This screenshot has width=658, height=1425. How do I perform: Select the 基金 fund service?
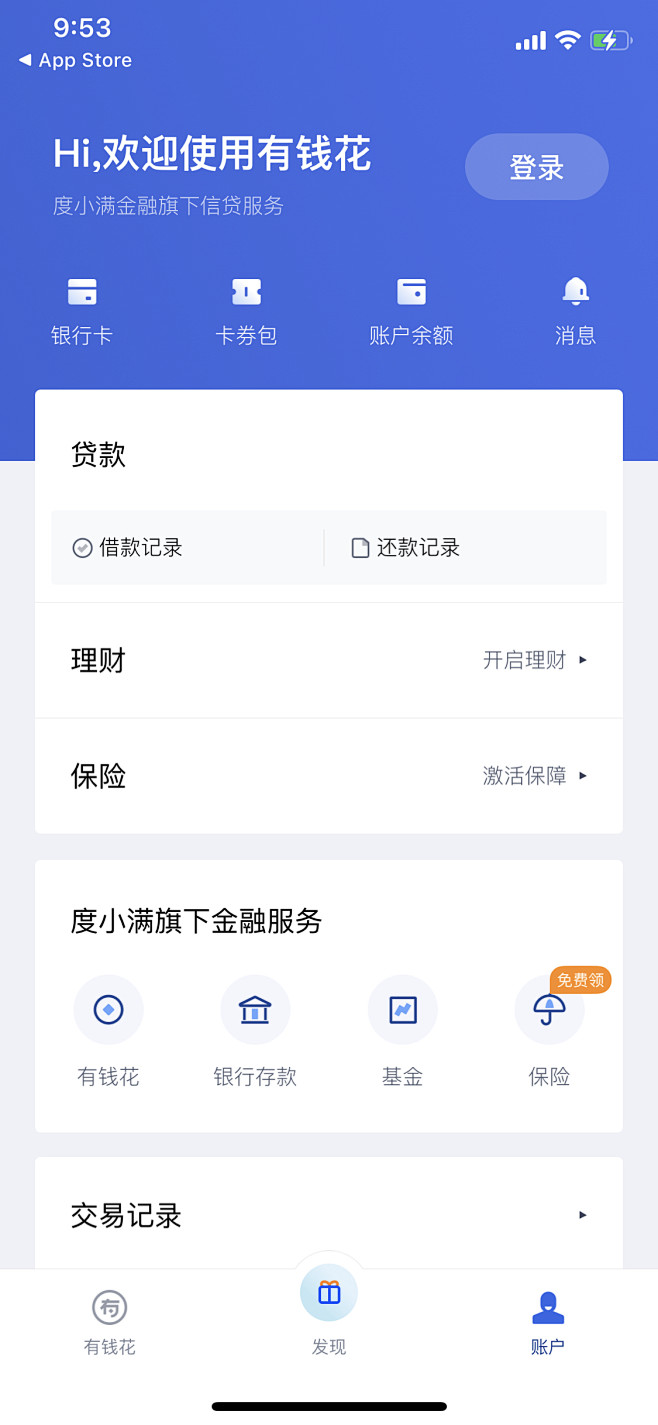tap(402, 1031)
